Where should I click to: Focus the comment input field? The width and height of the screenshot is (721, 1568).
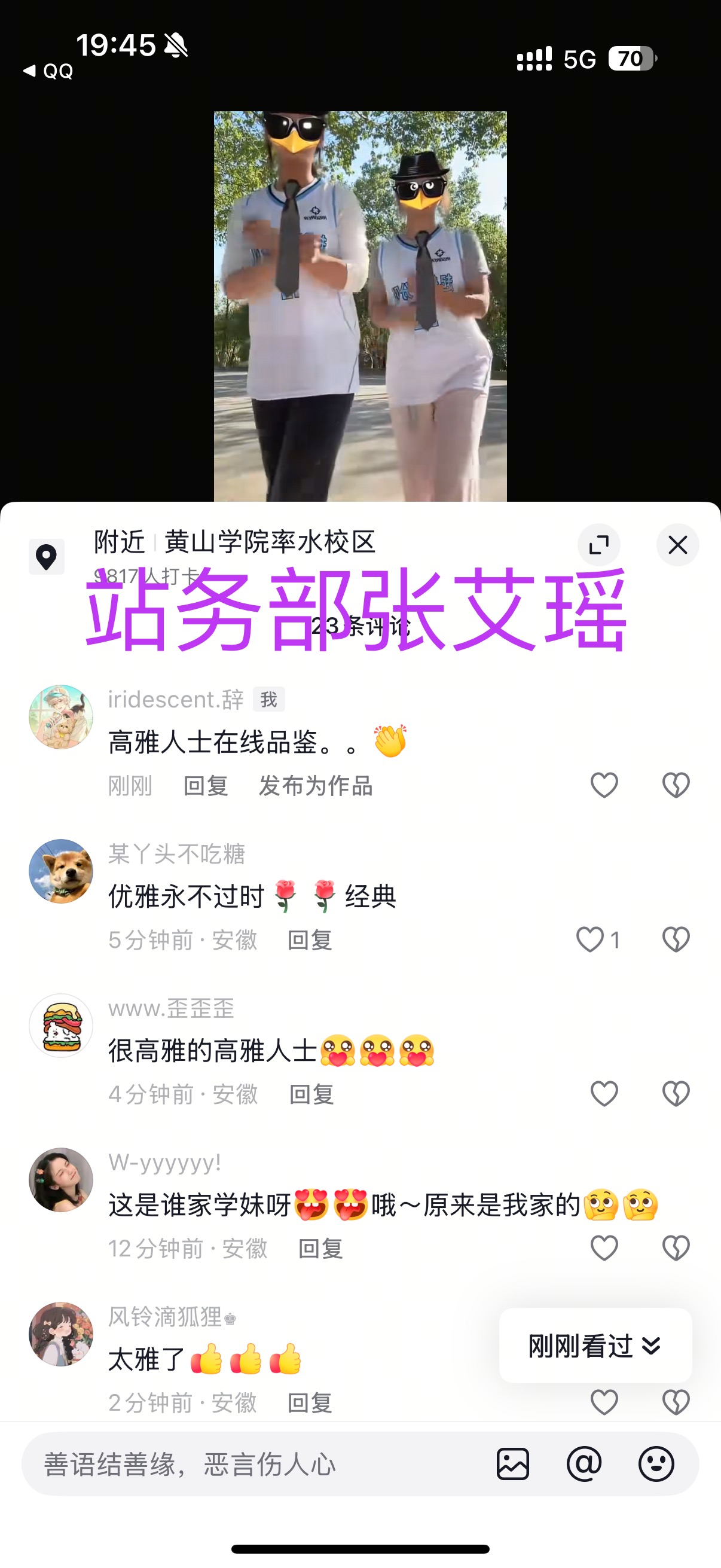pos(255,1464)
